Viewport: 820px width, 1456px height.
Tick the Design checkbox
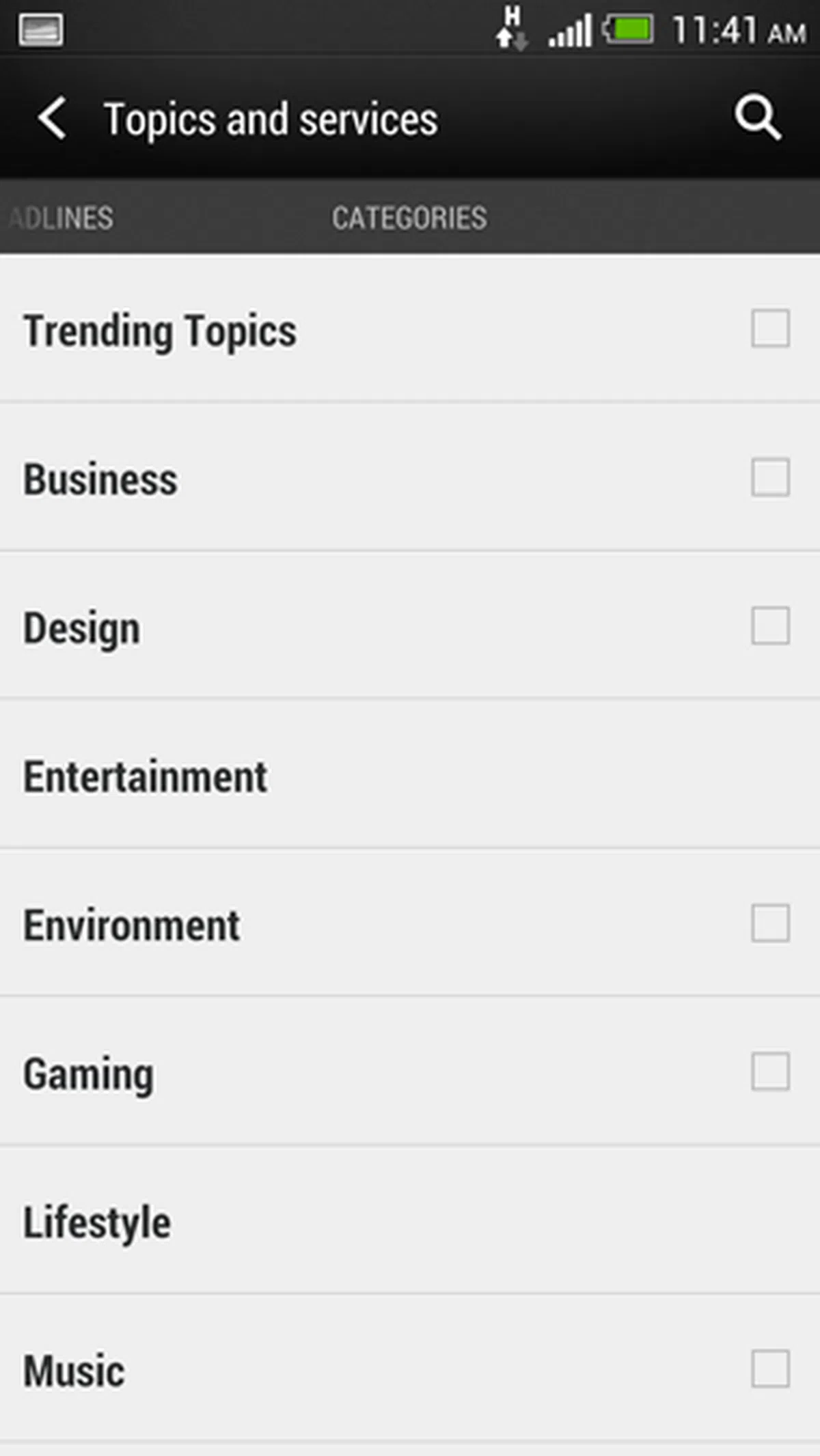tap(770, 626)
